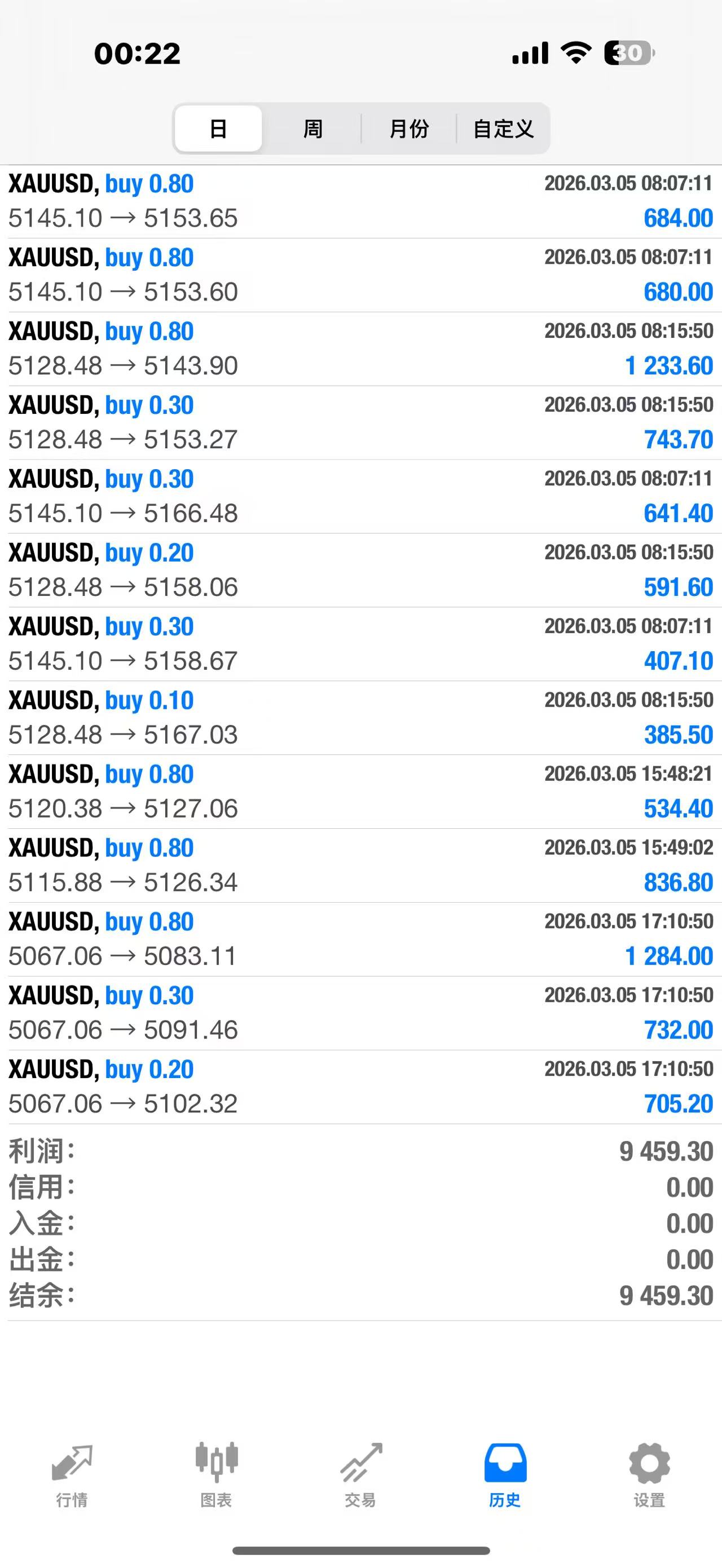Open the trade closed at 5127.06

(360, 791)
